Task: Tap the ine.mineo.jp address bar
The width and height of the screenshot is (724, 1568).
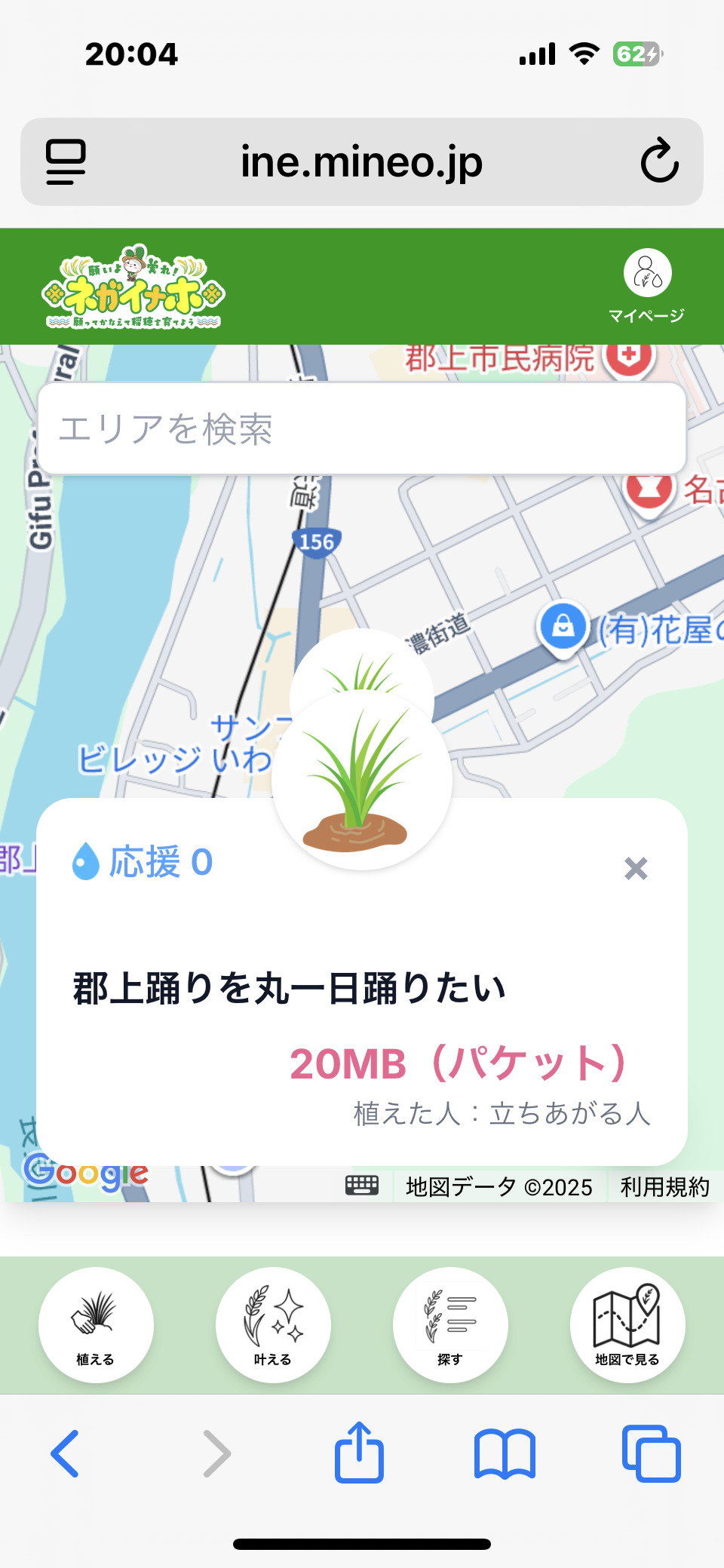Action: point(361,161)
